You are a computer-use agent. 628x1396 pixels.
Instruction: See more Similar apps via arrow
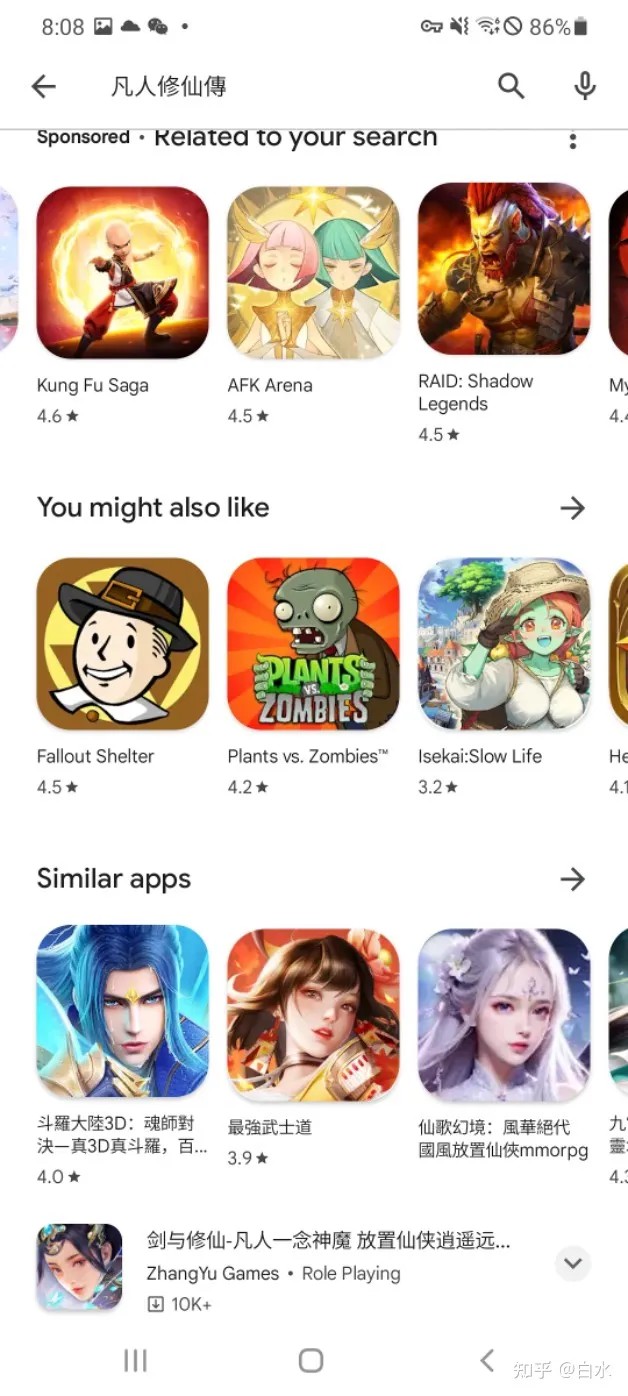[x=572, y=879]
